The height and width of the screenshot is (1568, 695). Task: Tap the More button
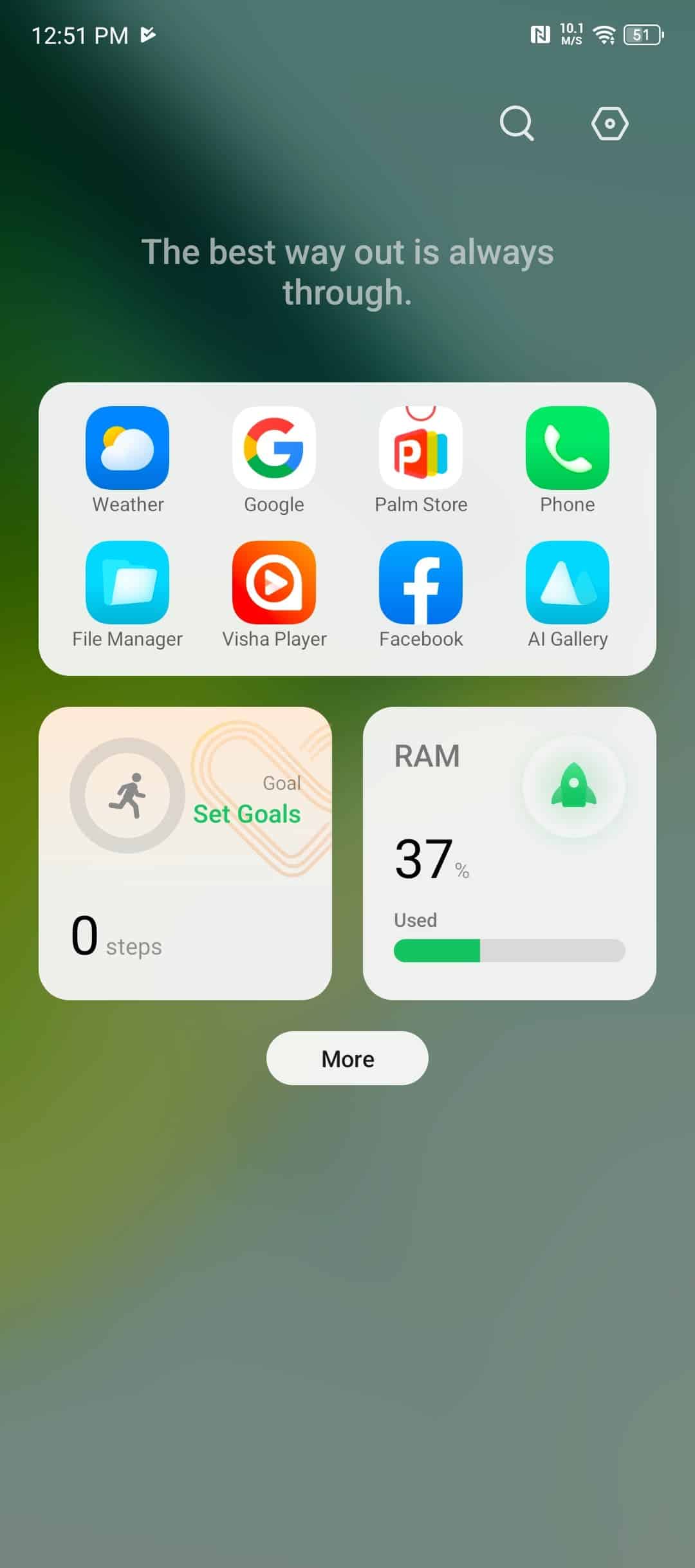347,1058
